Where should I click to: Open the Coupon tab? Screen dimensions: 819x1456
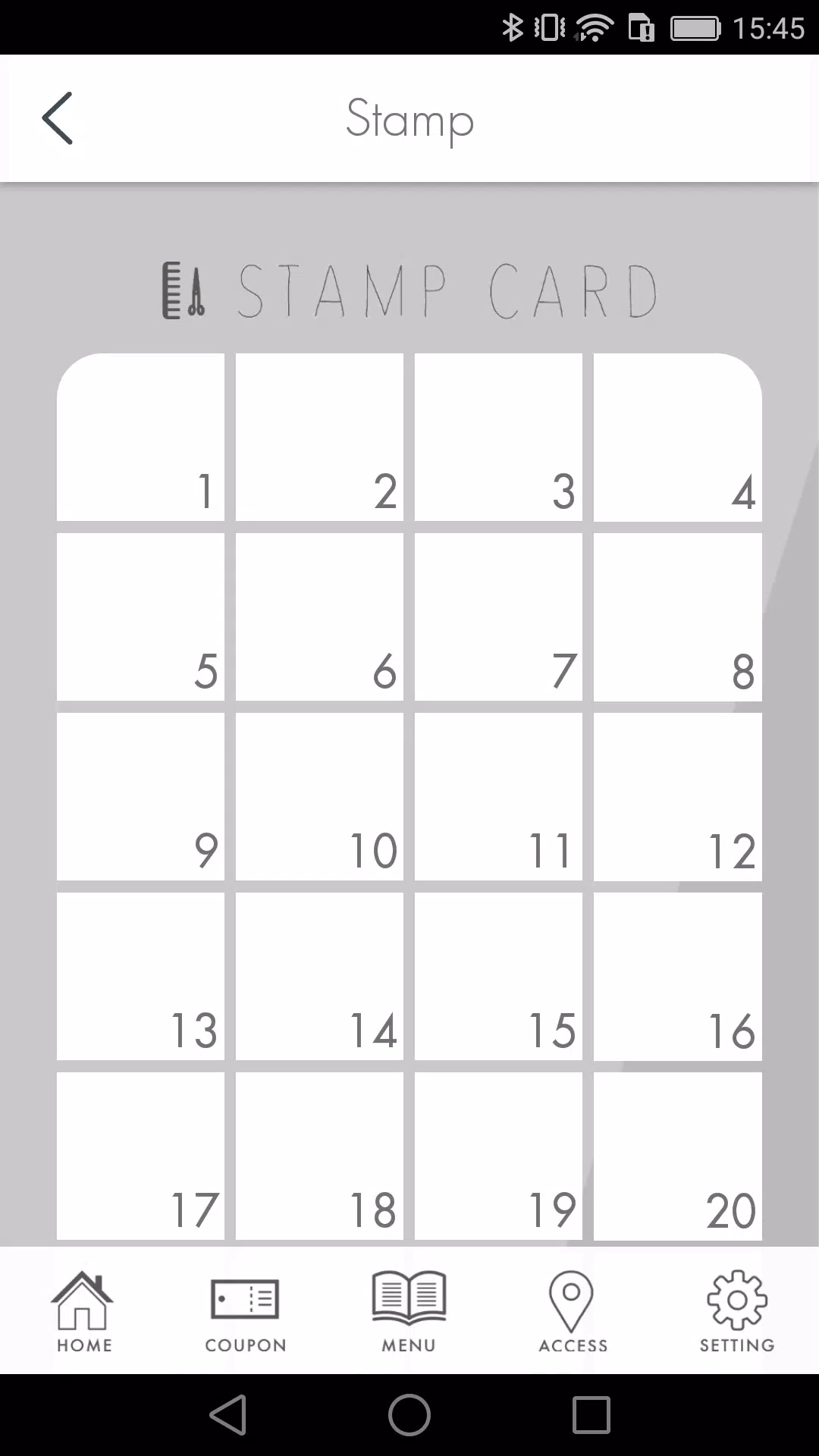pos(246,1311)
